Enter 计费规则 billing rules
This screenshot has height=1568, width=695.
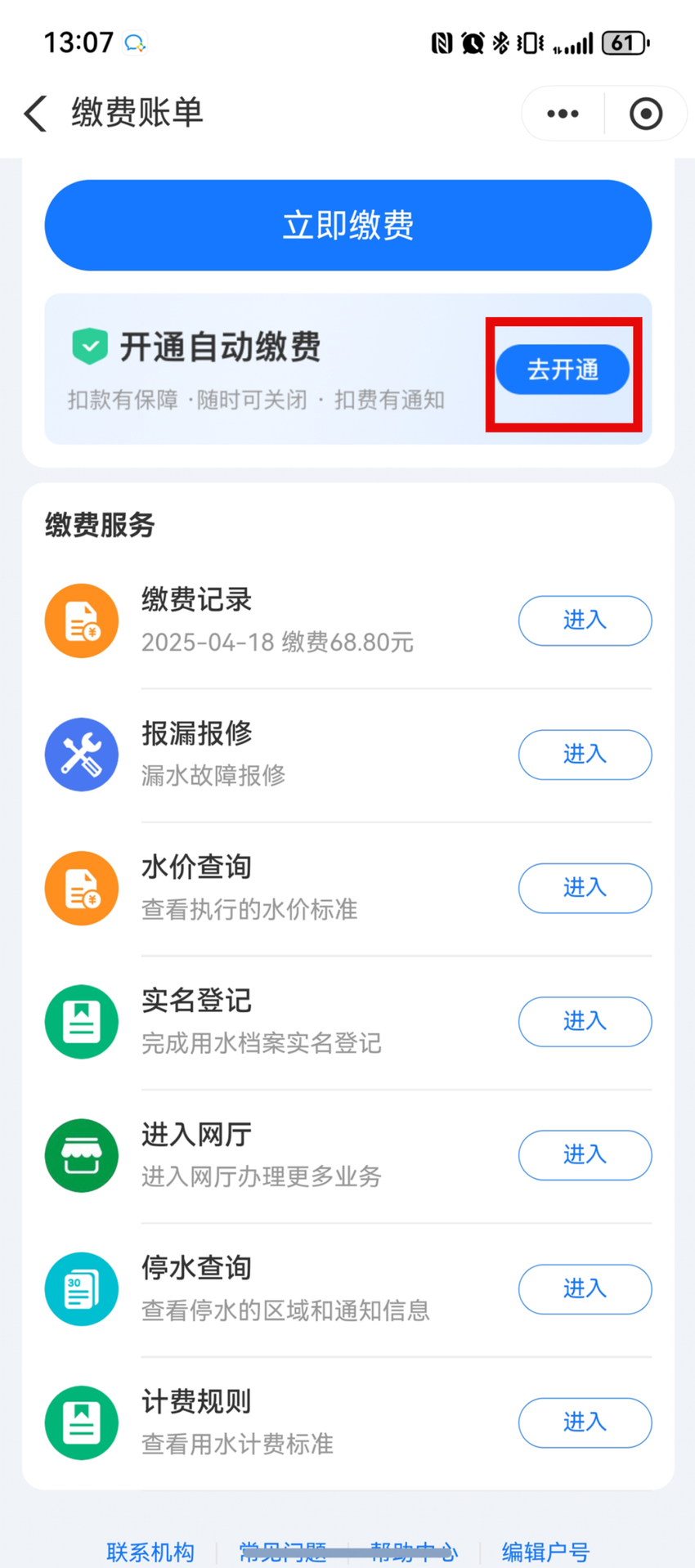click(585, 1422)
